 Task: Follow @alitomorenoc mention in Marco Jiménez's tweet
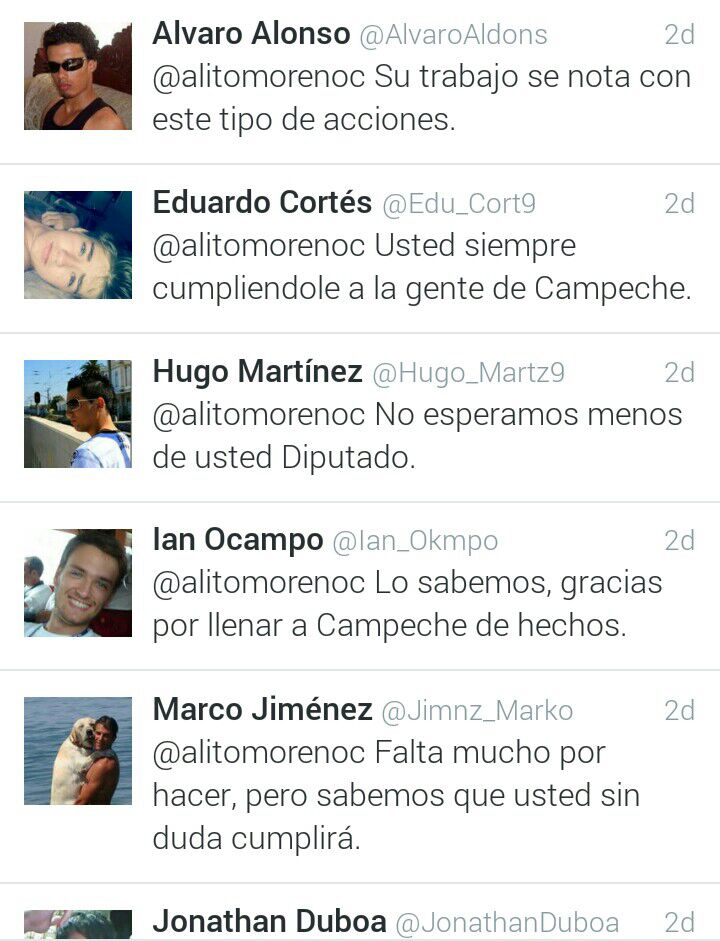(x=259, y=752)
